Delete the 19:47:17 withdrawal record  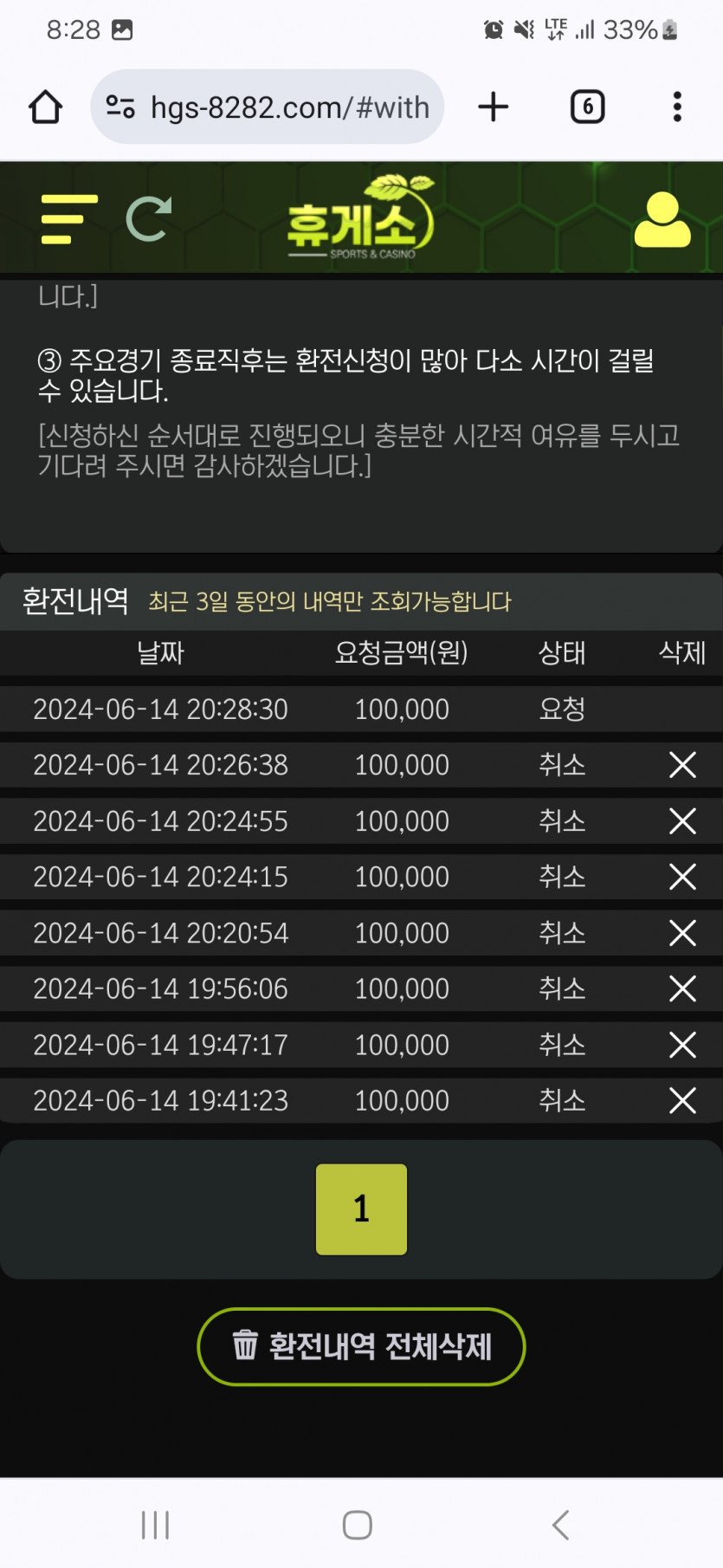pyautogui.click(x=682, y=1045)
